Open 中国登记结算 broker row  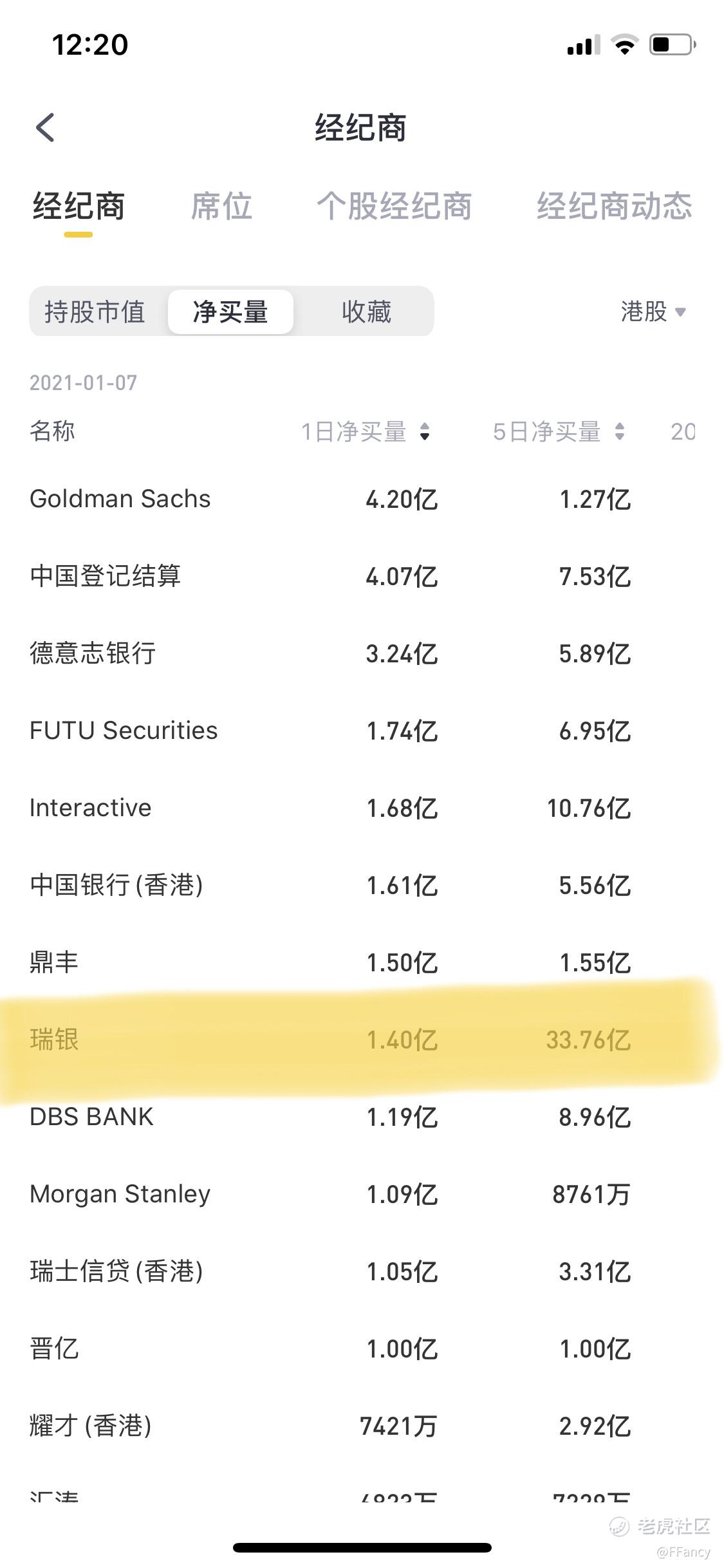tap(362, 576)
